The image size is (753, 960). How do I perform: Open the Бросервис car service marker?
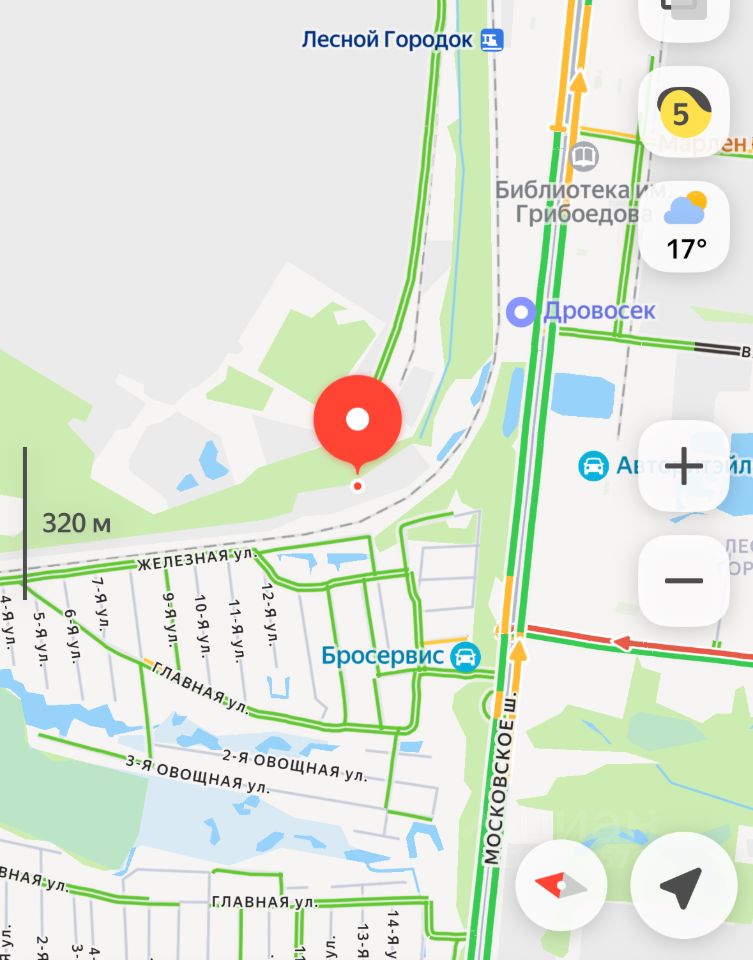click(464, 657)
